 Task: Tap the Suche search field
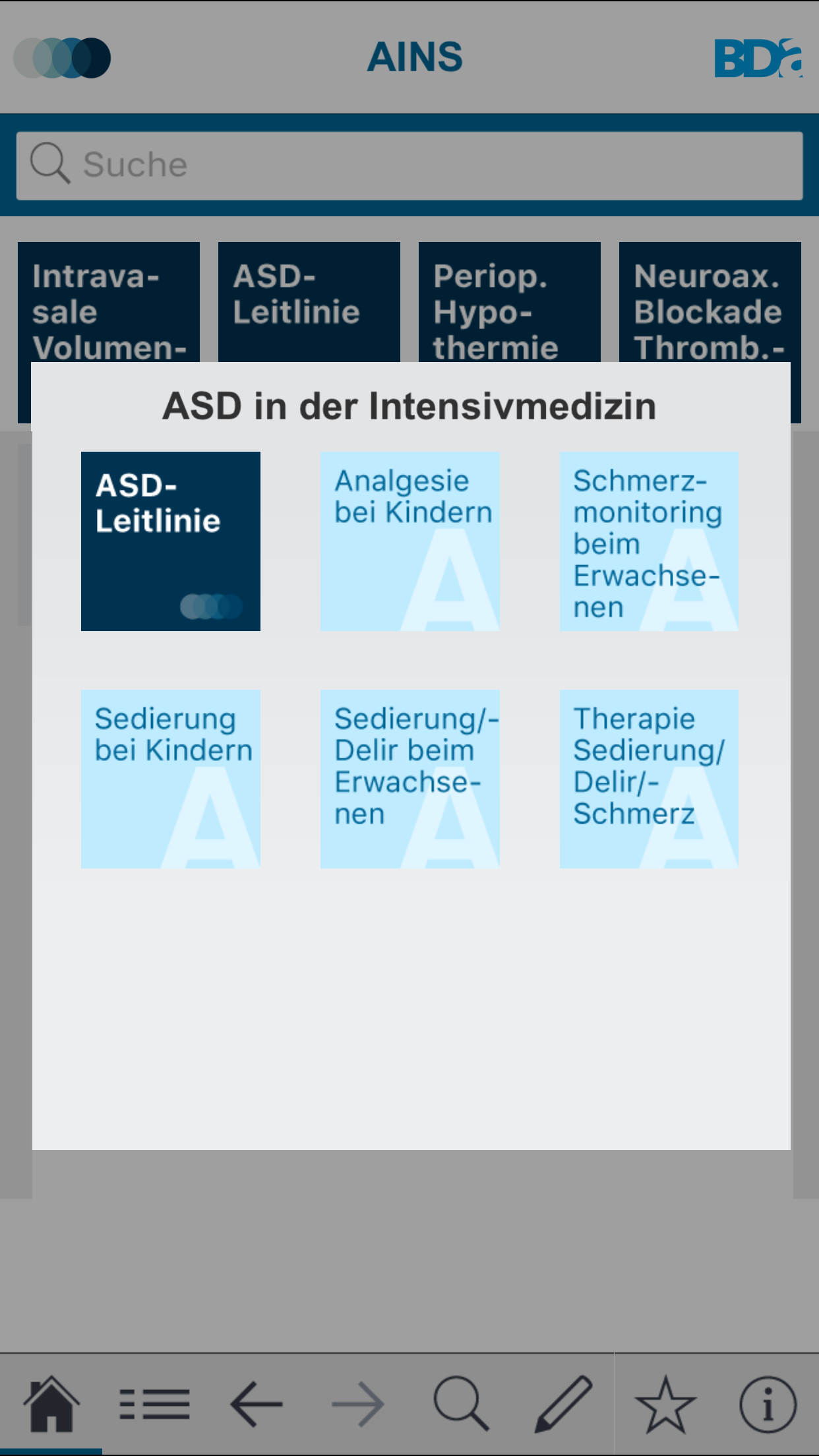click(409, 166)
